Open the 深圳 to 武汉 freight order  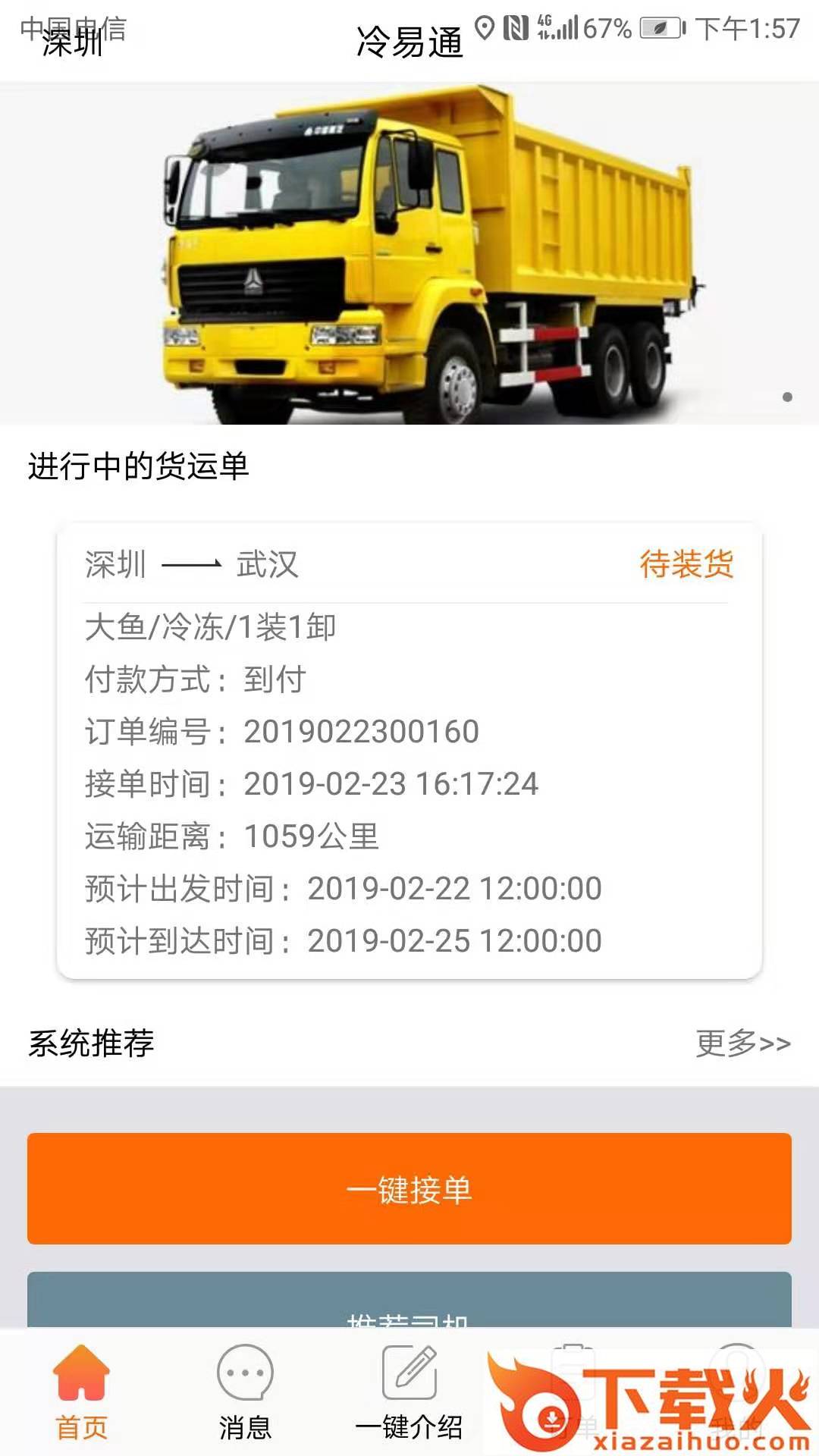pyautogui.click(x=409, y=751)
